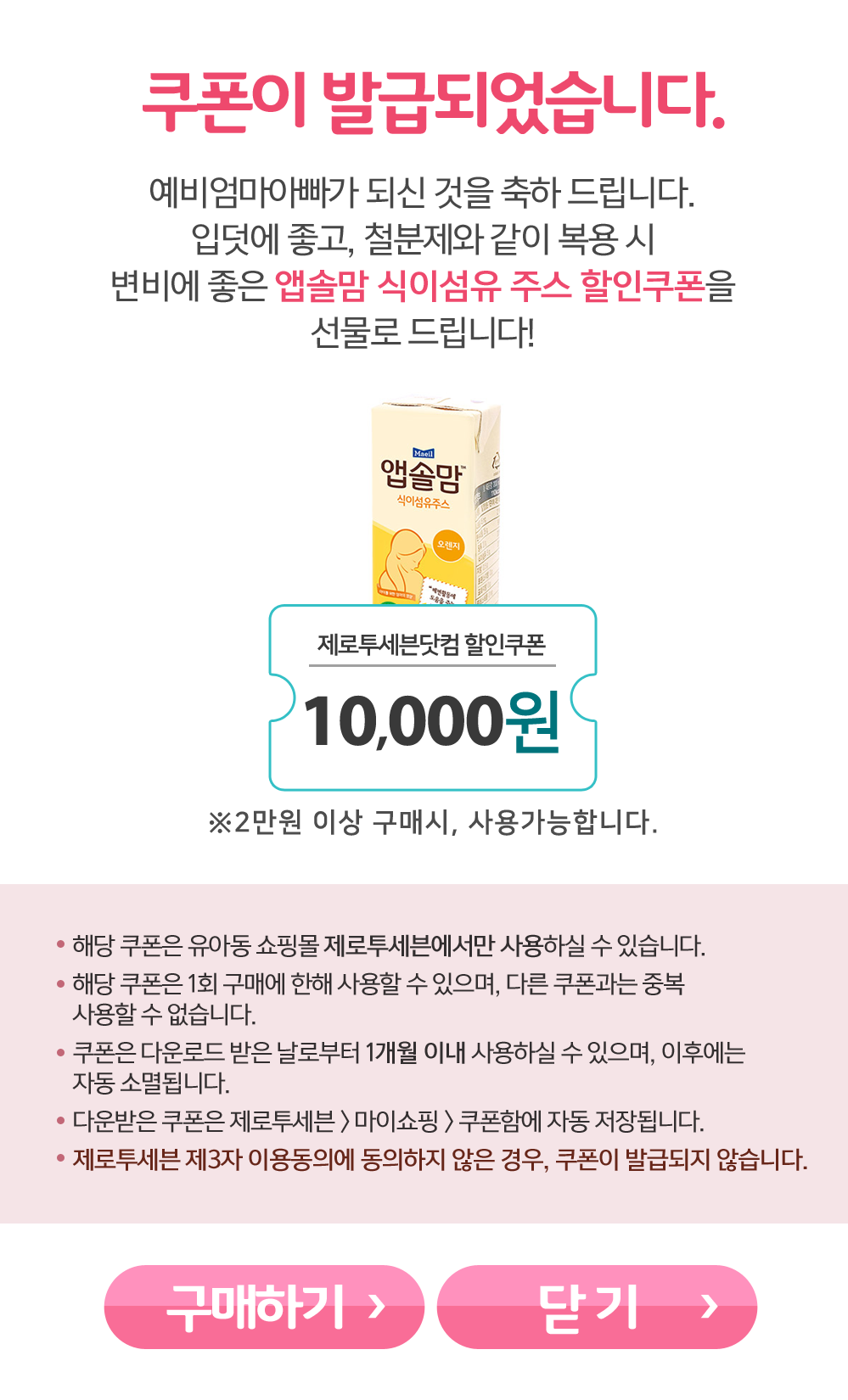
Task: Tap the 구매하기 button
Action: pos(264,1307)
